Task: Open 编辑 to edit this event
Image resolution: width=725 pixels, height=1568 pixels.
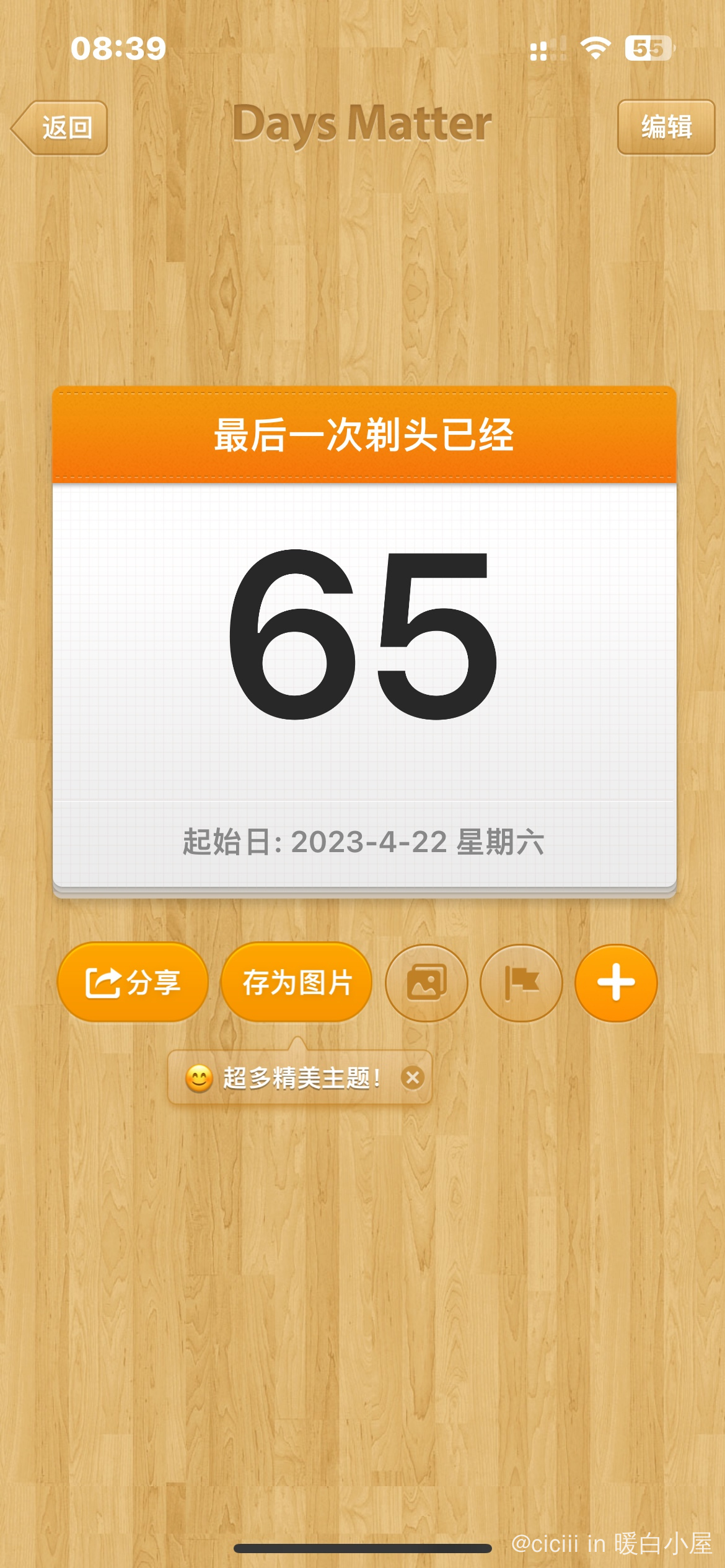Action: [666, 127]
